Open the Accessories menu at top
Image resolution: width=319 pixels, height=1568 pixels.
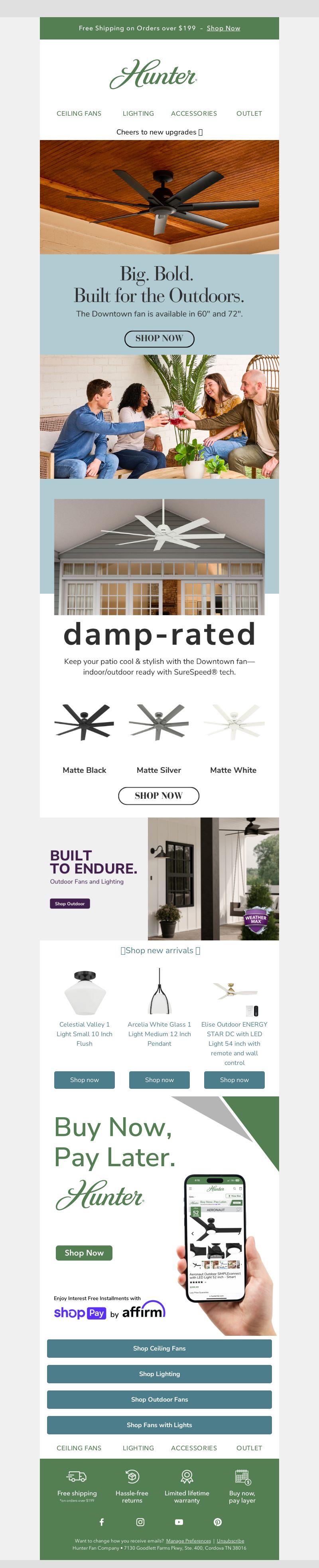click(x=193, y=113)
